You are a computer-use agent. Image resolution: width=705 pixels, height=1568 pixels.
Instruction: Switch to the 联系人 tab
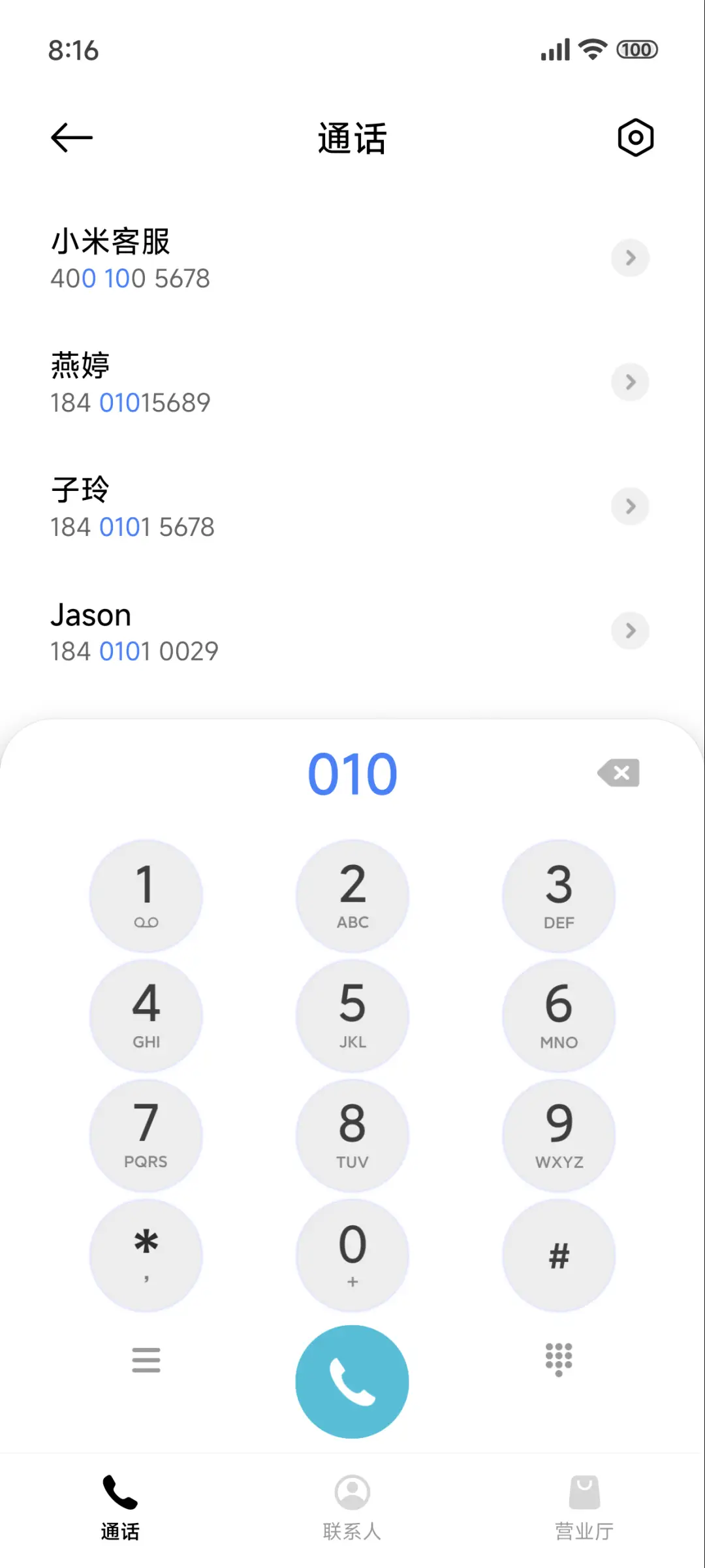click(352, 1508)
